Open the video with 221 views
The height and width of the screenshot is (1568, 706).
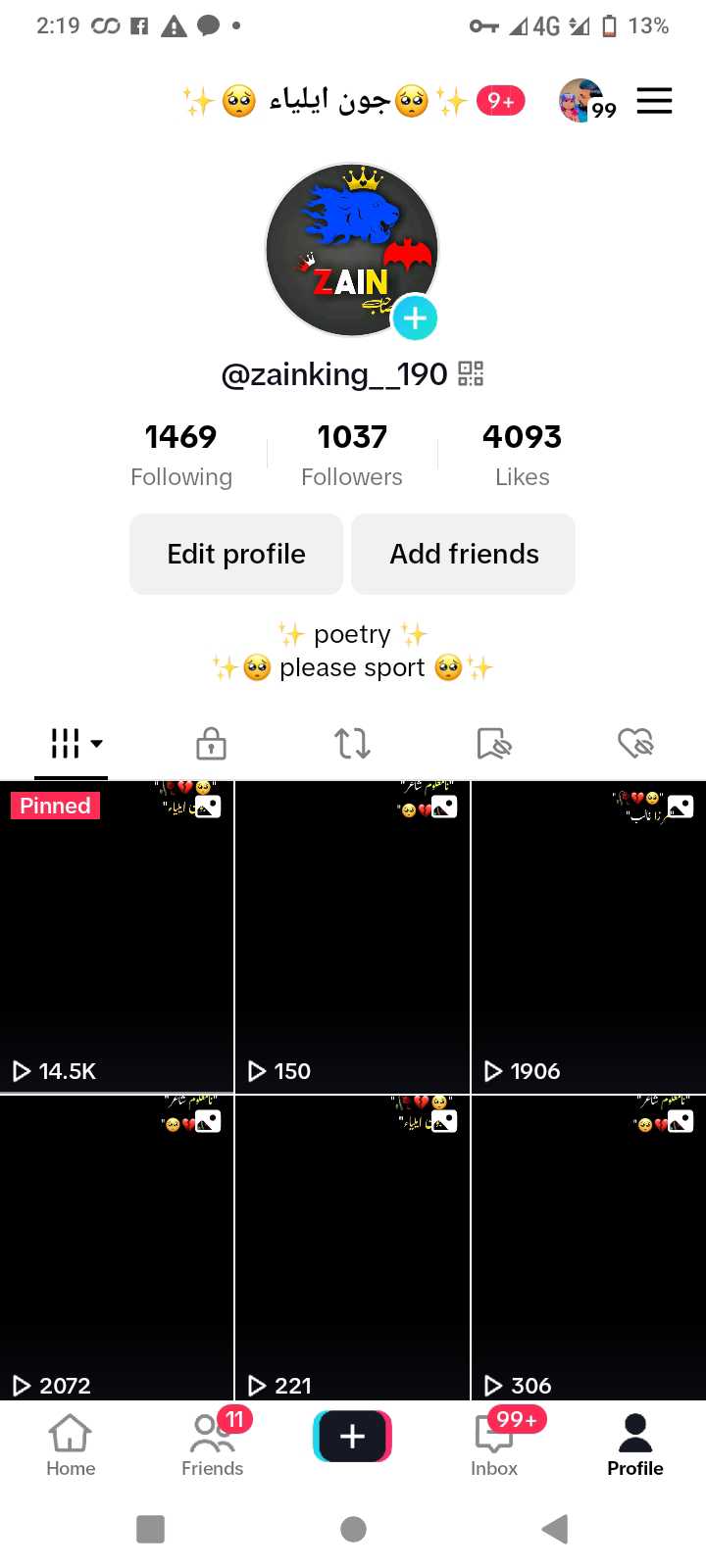353,1248
